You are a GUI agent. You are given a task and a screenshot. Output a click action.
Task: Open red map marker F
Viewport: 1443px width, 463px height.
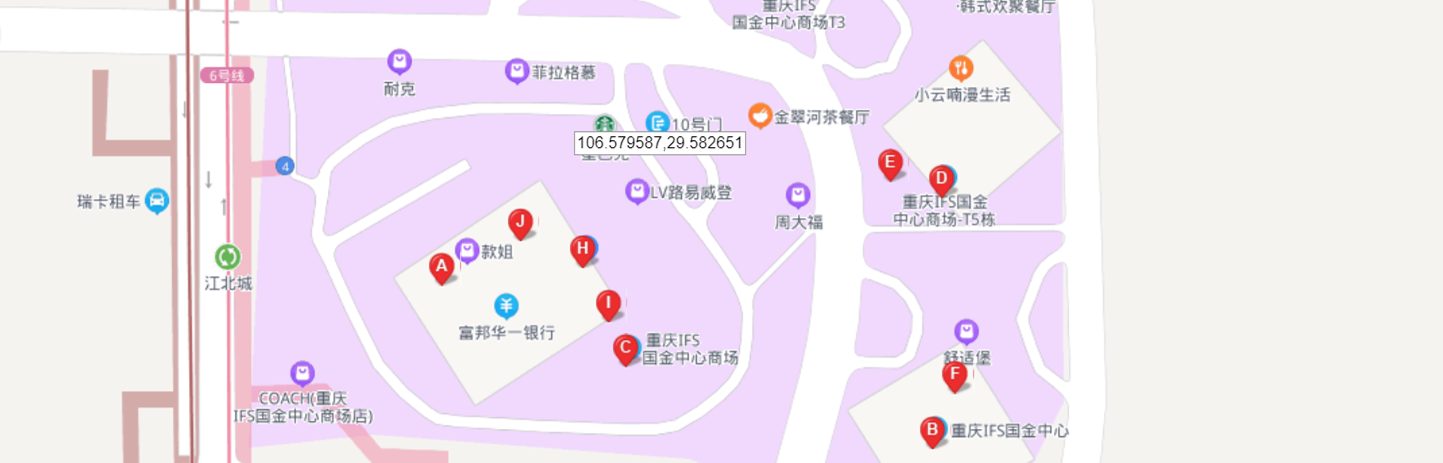(955, 375)
